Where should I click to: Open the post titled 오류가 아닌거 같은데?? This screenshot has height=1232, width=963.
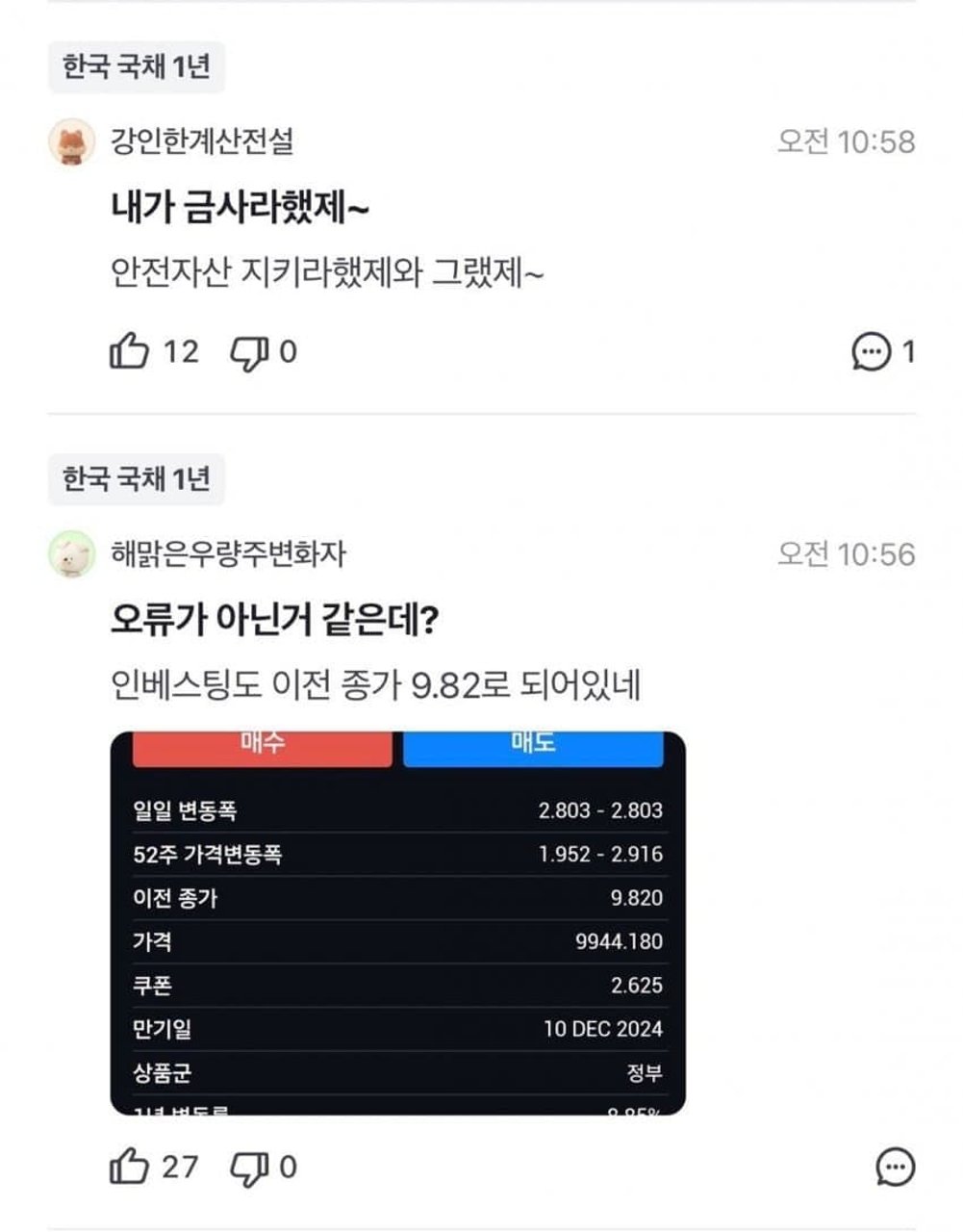pos(275,621)
